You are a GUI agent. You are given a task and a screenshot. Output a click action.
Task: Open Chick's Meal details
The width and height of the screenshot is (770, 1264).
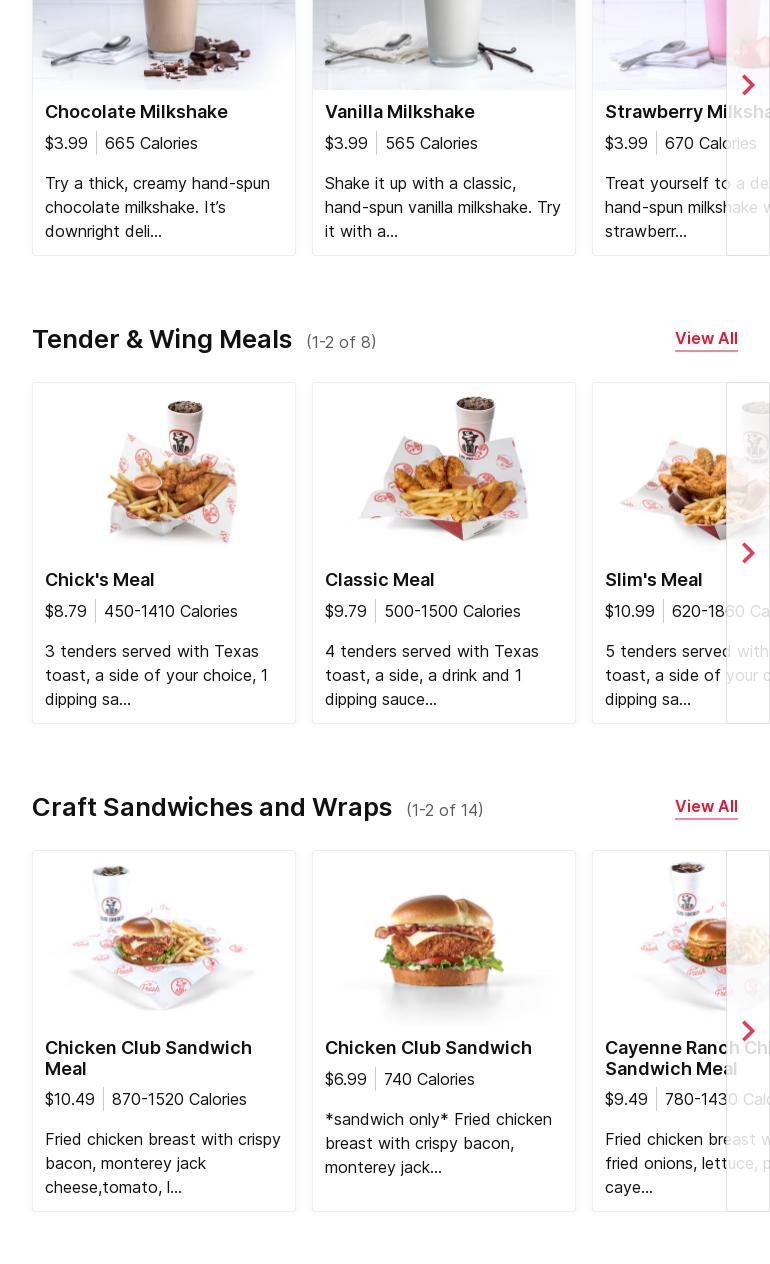pyautogui.click(x=100, y=580)
